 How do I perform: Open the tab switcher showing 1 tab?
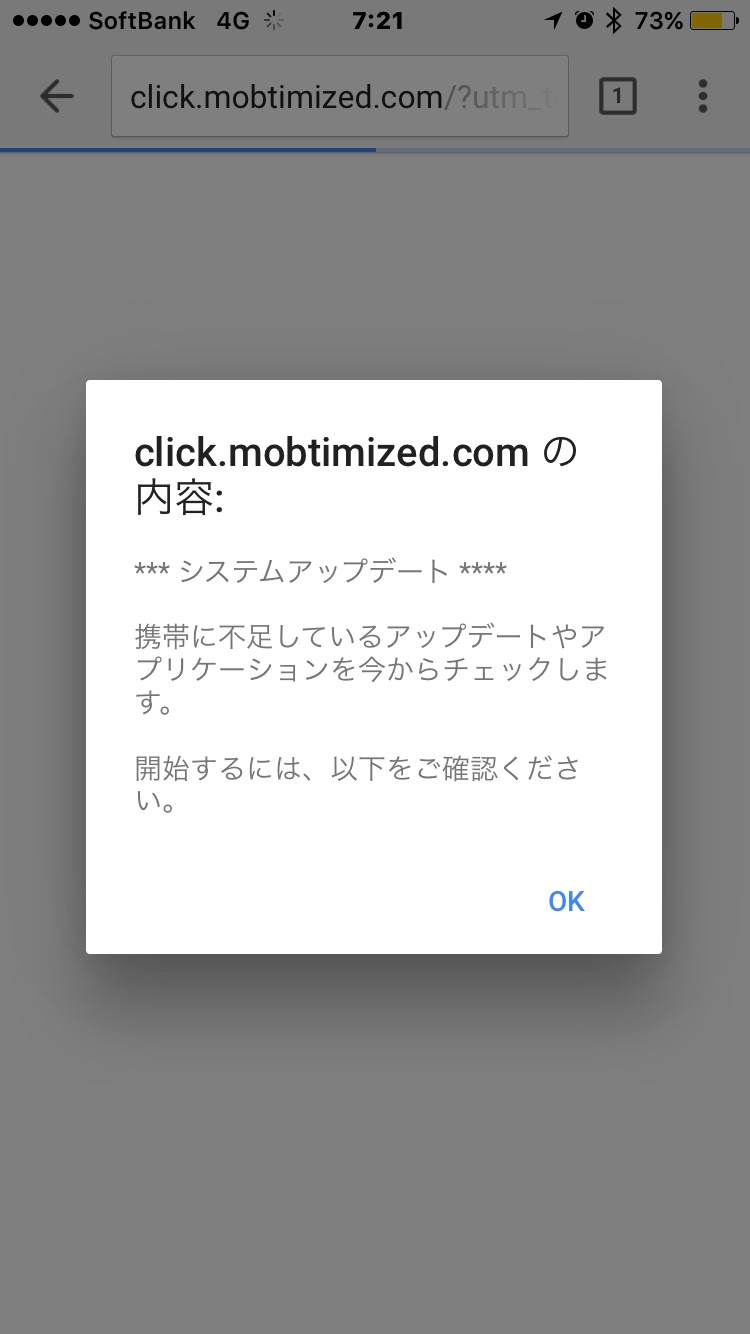[x=617, y=96]
